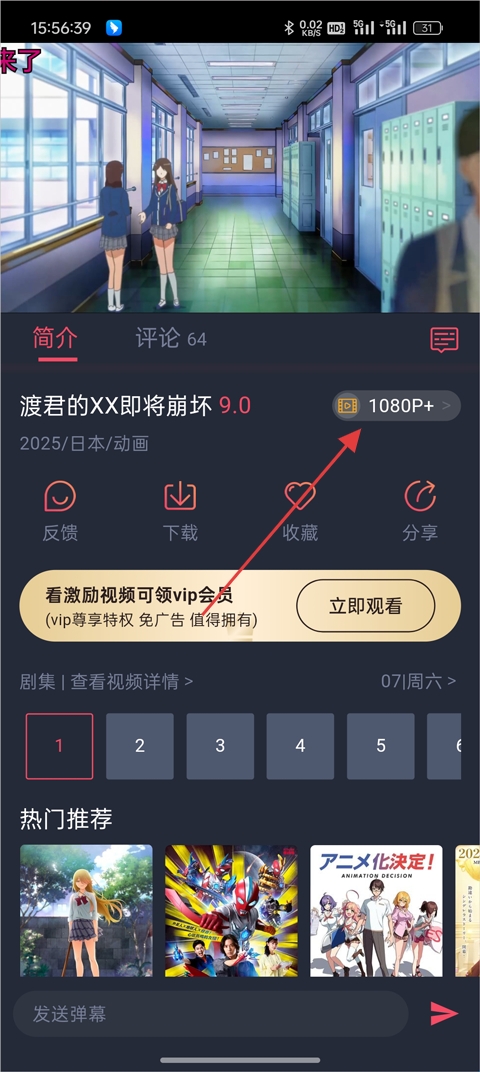The width and height of the screenshot is (480, 1072).
Task: Share this video via 分享
Action: (x=420, y=511)
